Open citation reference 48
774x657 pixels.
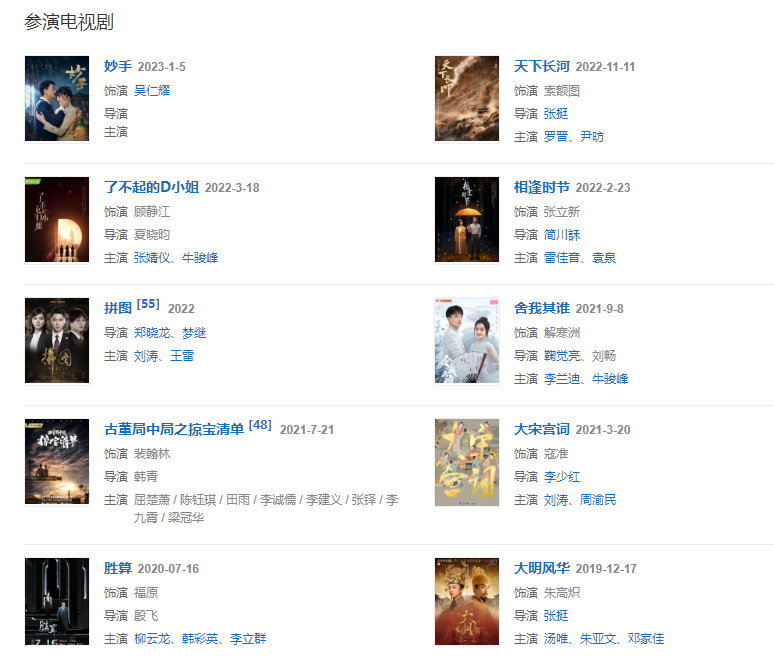pyautogui.click(x=260, y=425)
